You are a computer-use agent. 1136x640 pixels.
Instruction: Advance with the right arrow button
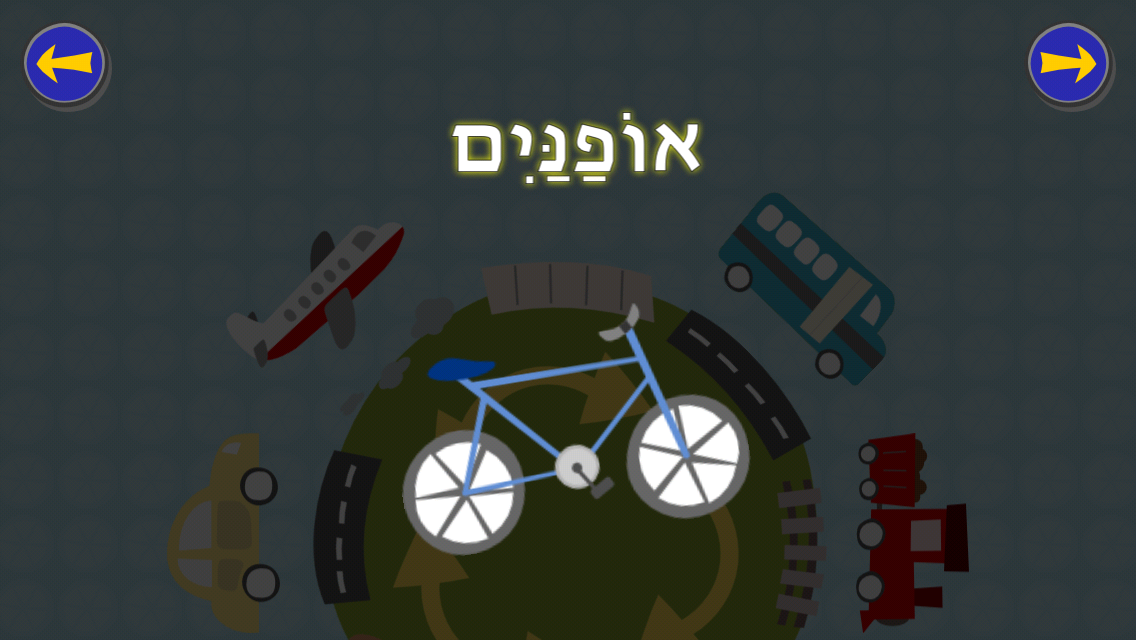click(x=1069, y=64)
